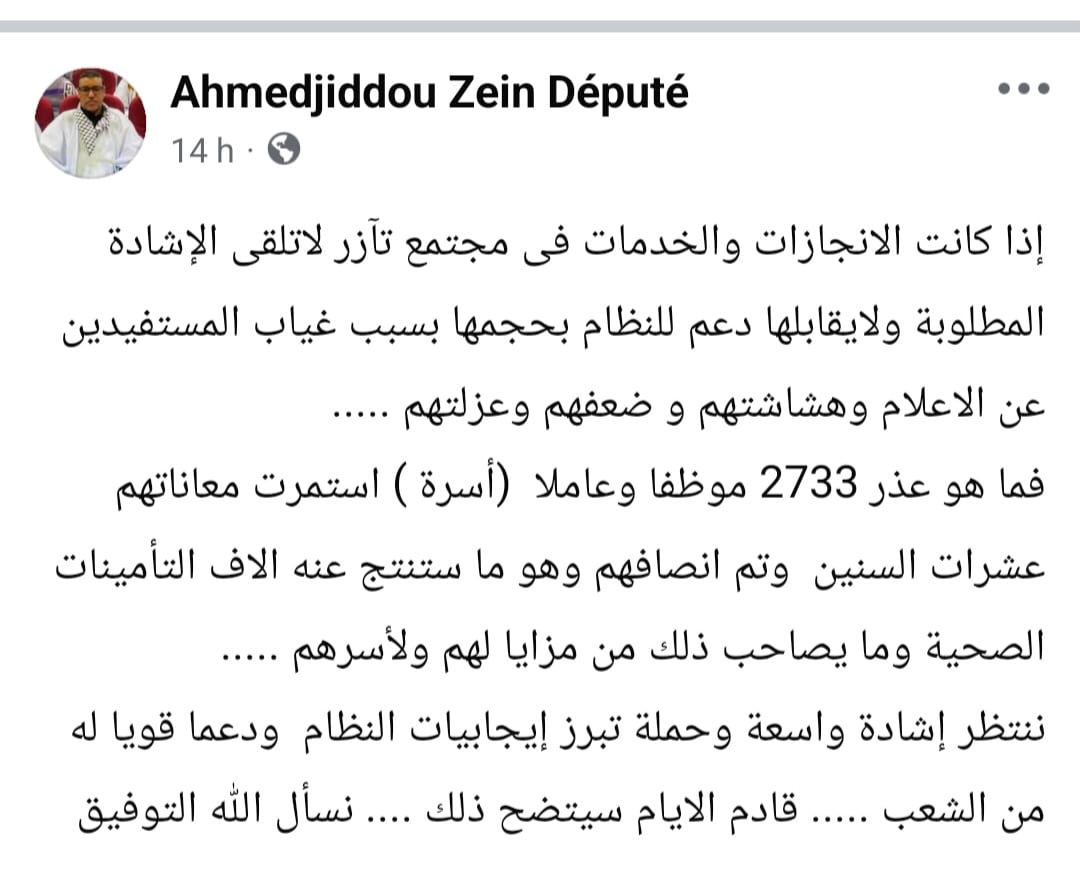
Task: Visit Ahmedjiddou Zein Député's profile name
Action: click(429, 92)
